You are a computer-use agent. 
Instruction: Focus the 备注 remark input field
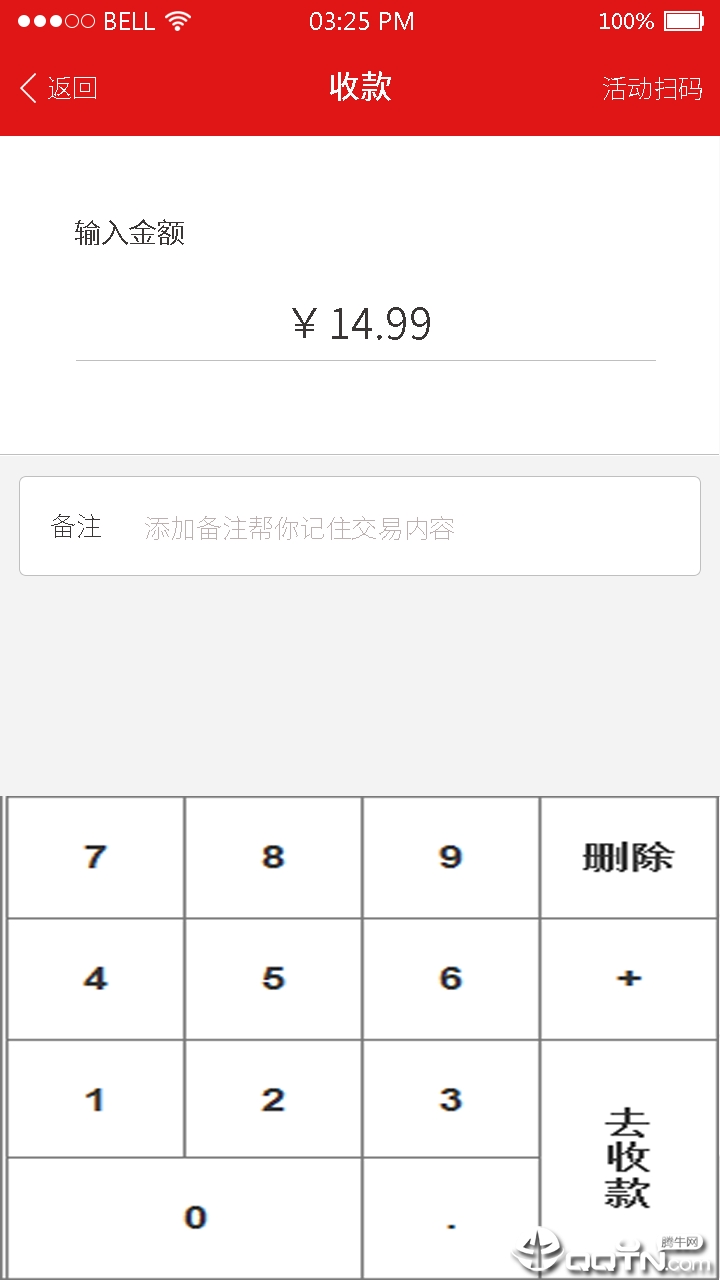click(400, 527)
